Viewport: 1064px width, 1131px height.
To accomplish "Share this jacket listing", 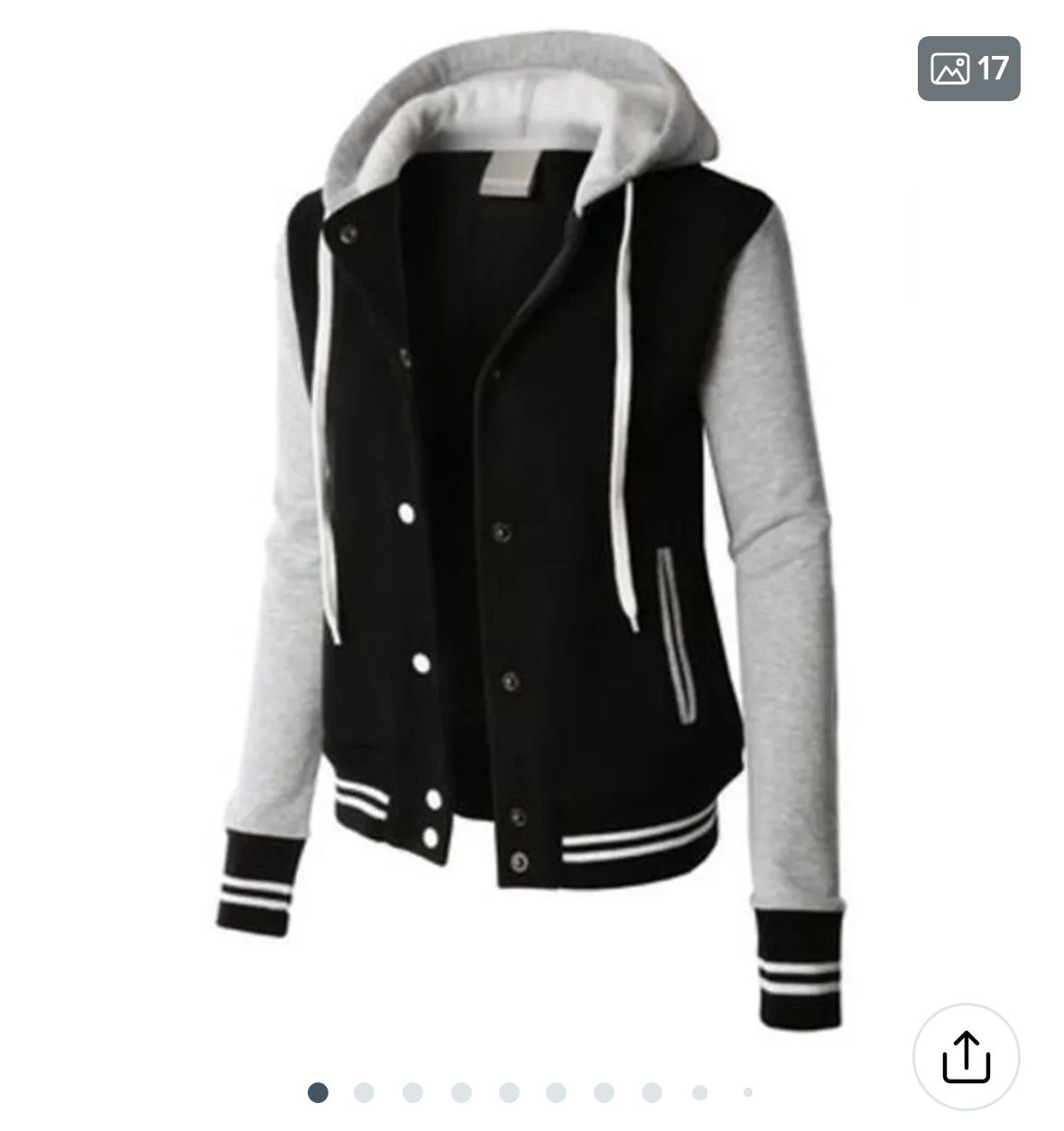I will pos(966,1056).
